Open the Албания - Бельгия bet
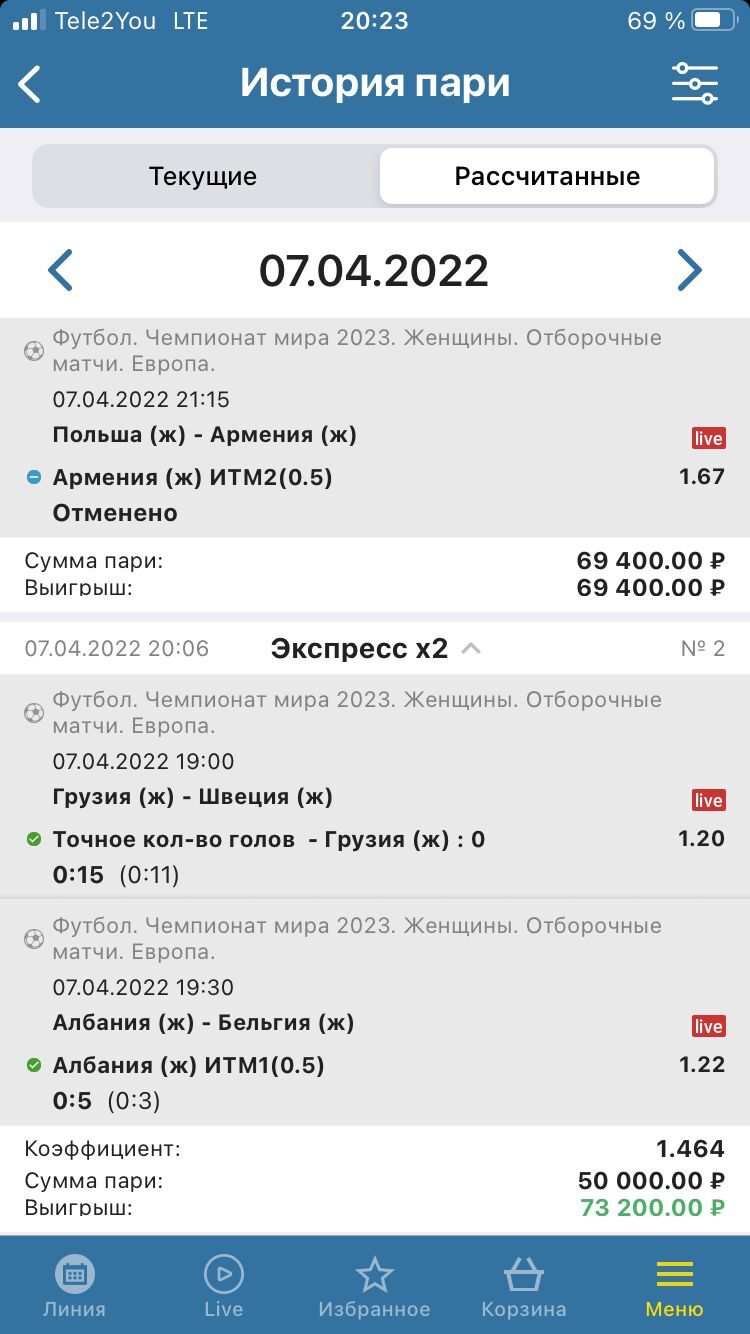 pos(375,1011)
